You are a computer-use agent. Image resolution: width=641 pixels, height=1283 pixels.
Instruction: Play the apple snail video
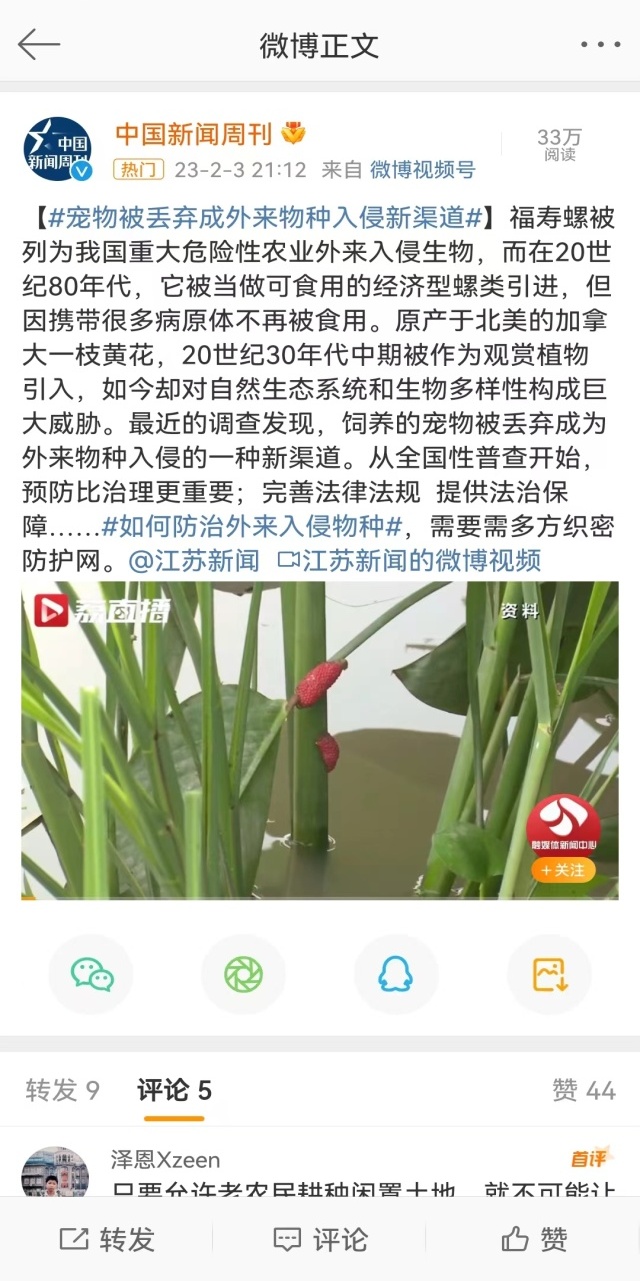point(320,740)
